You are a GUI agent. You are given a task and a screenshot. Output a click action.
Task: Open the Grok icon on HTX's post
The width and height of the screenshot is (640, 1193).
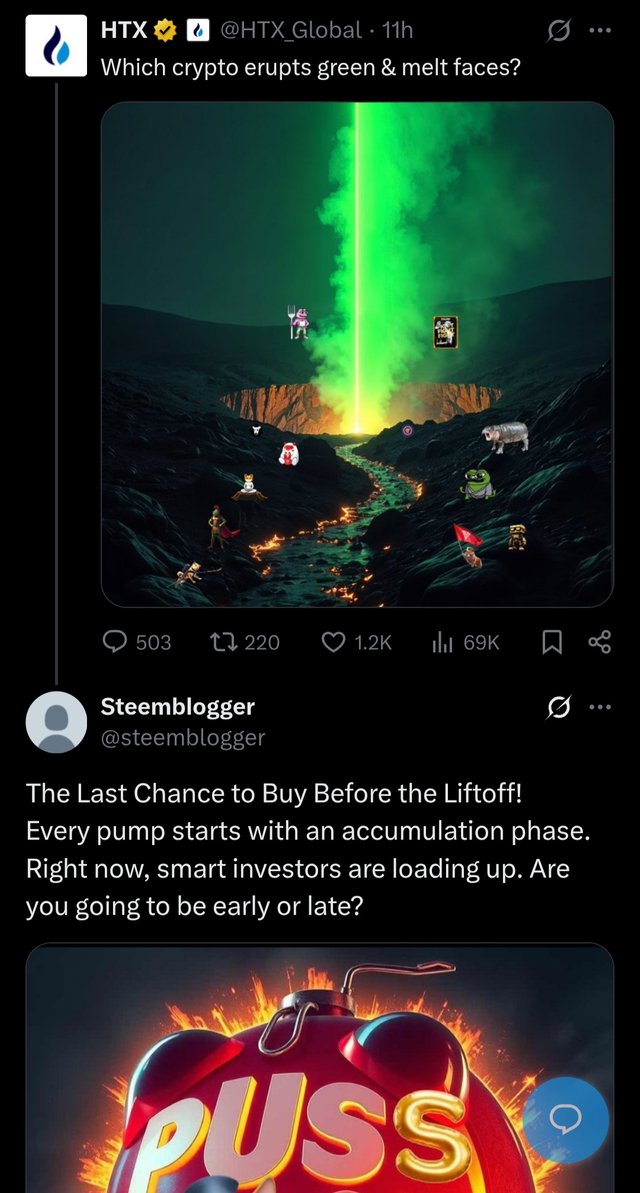(559, 31)
